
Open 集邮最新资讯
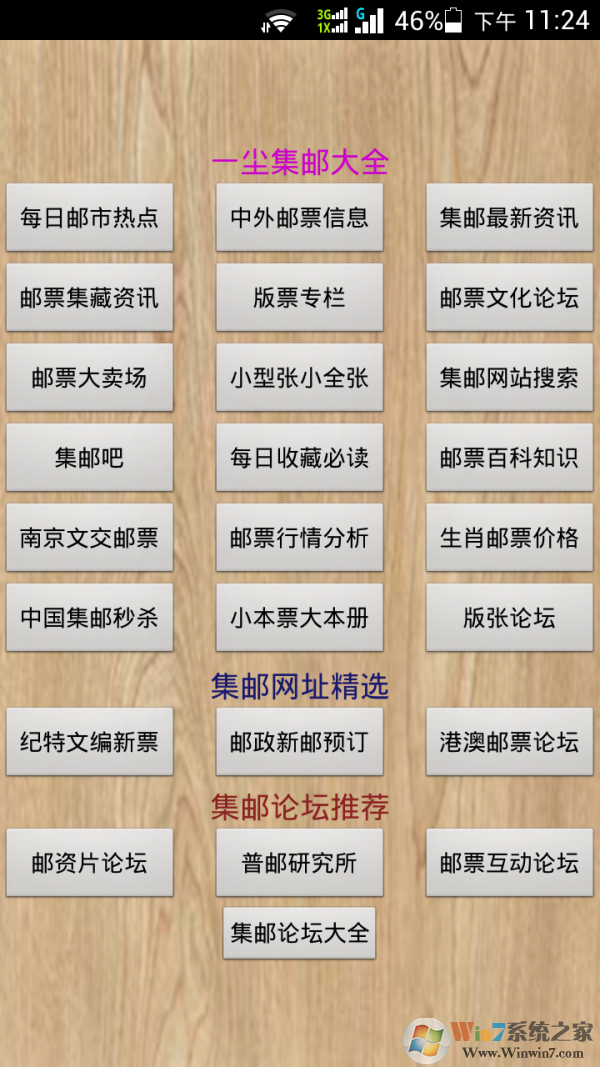[x=509, y=217]
